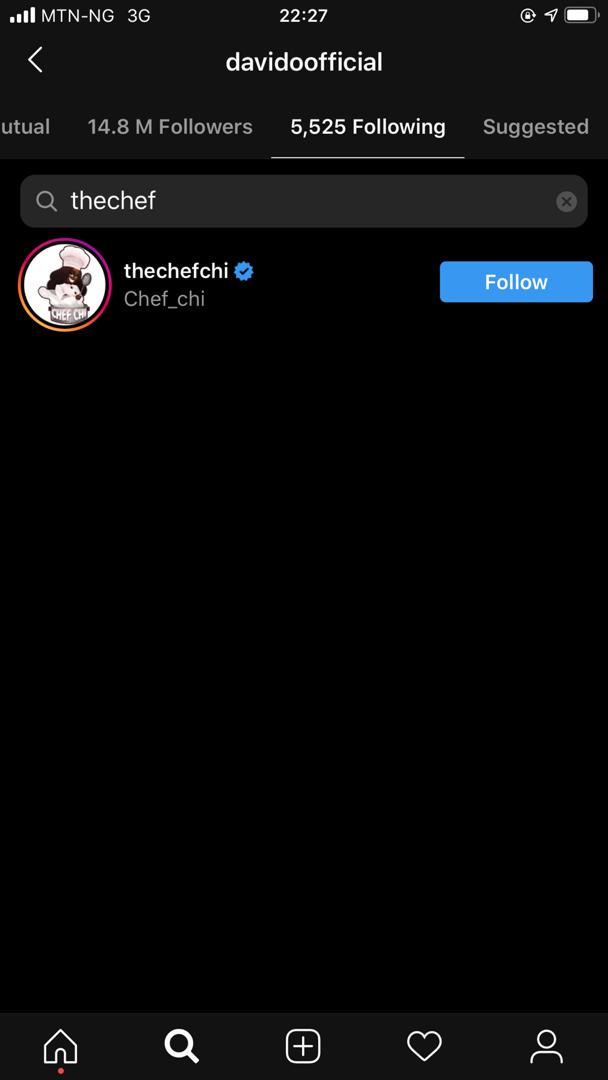Open the thechefchi profile from the username
608x1080 pixels.
tap(176, 271)
